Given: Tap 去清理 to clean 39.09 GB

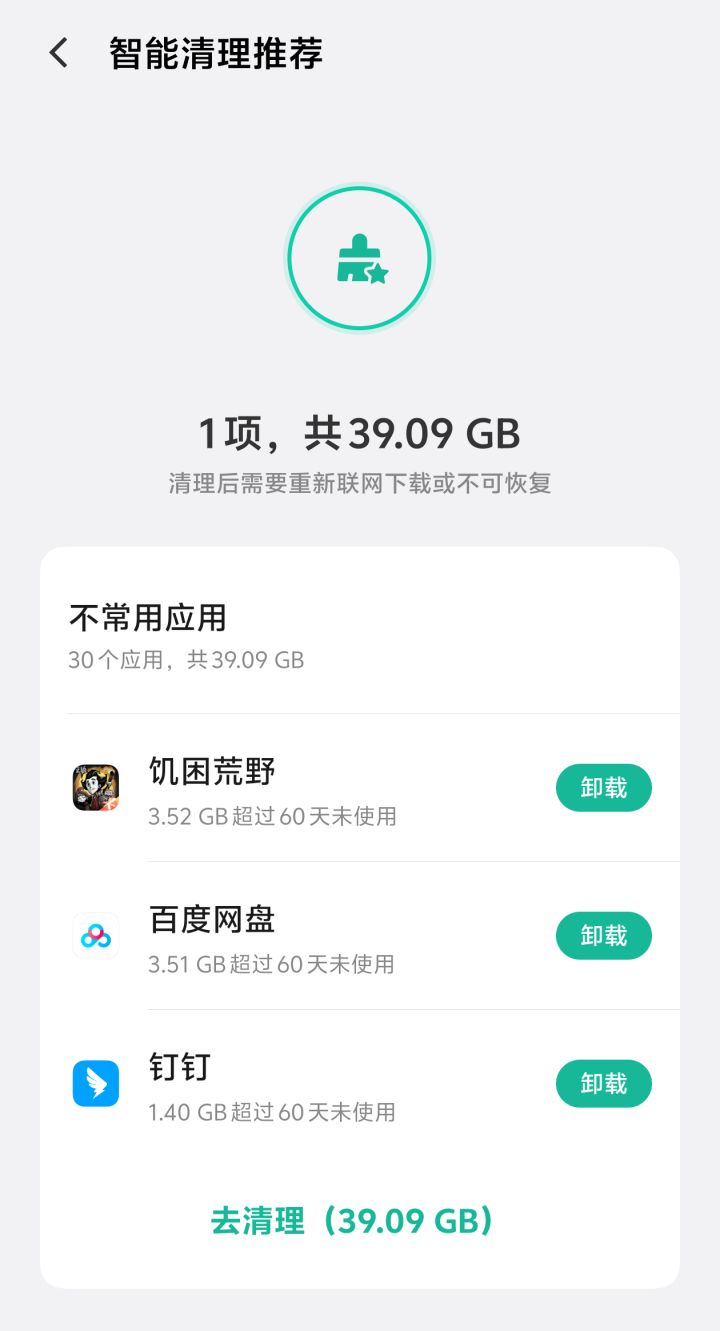Looking at the screenshot, I should [x=359, y=1221].
